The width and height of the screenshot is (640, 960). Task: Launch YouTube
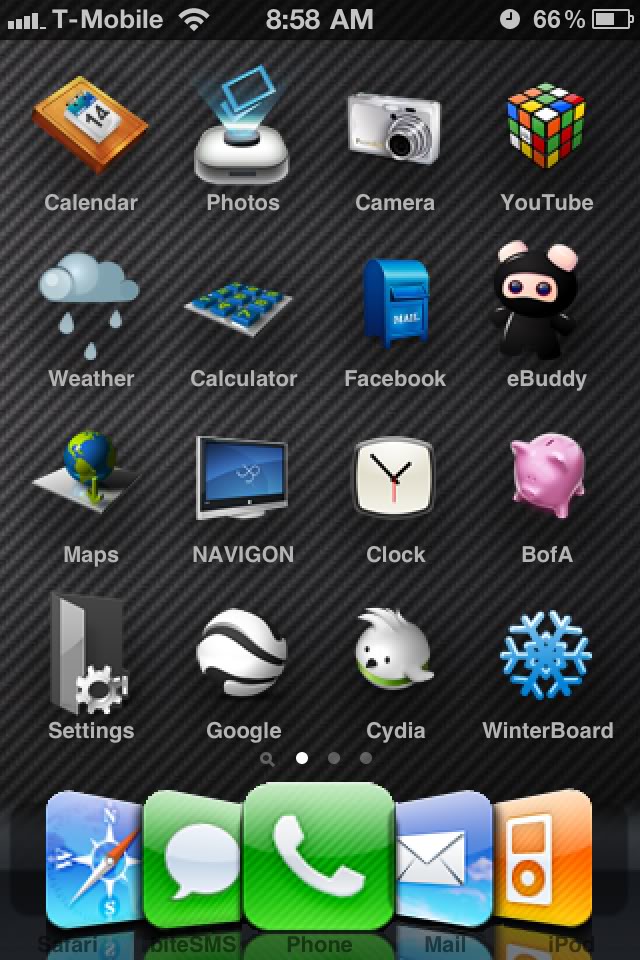click(x=546, y=130)
